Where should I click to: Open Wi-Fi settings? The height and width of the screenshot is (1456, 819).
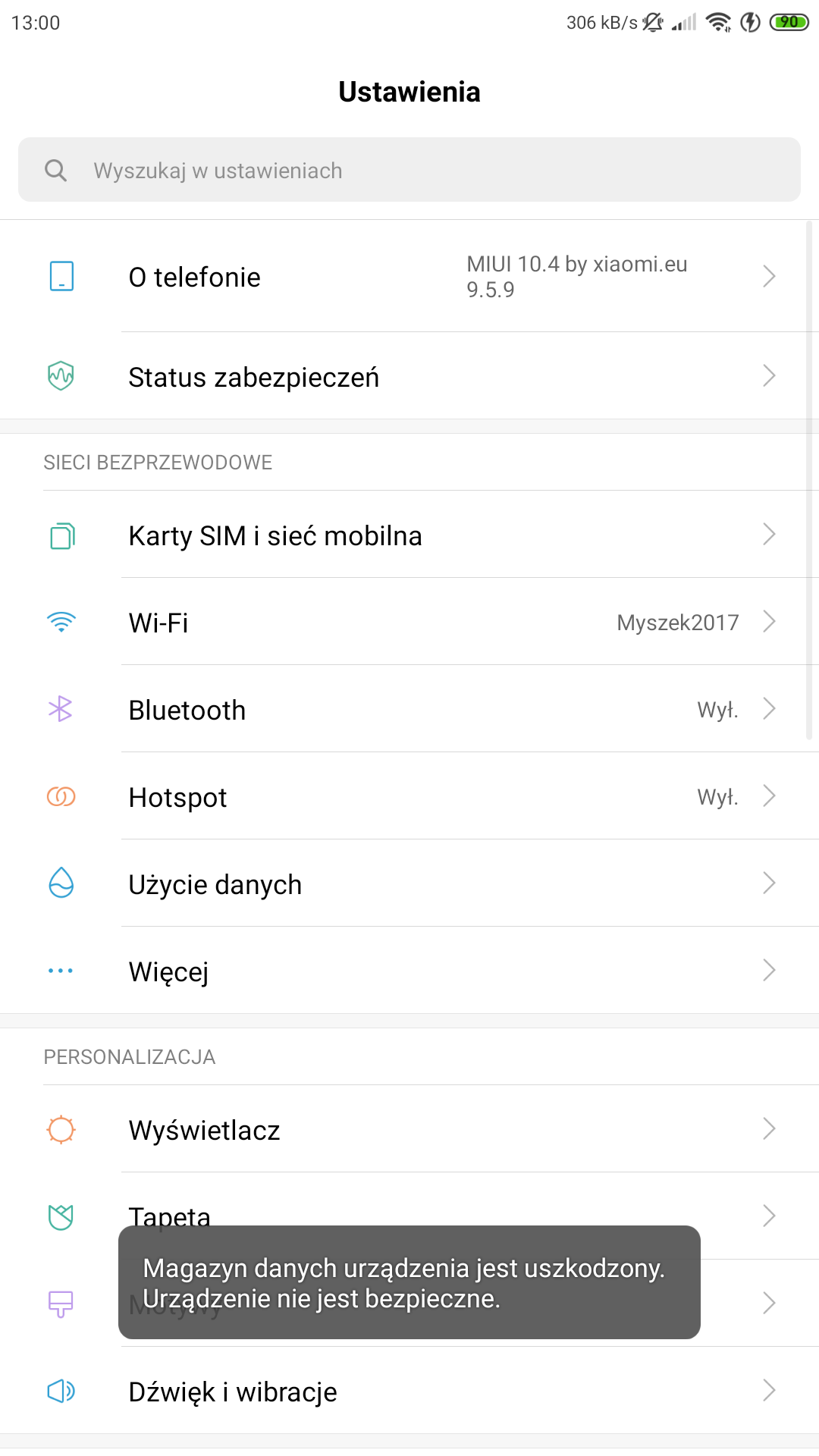click(409, 623)
